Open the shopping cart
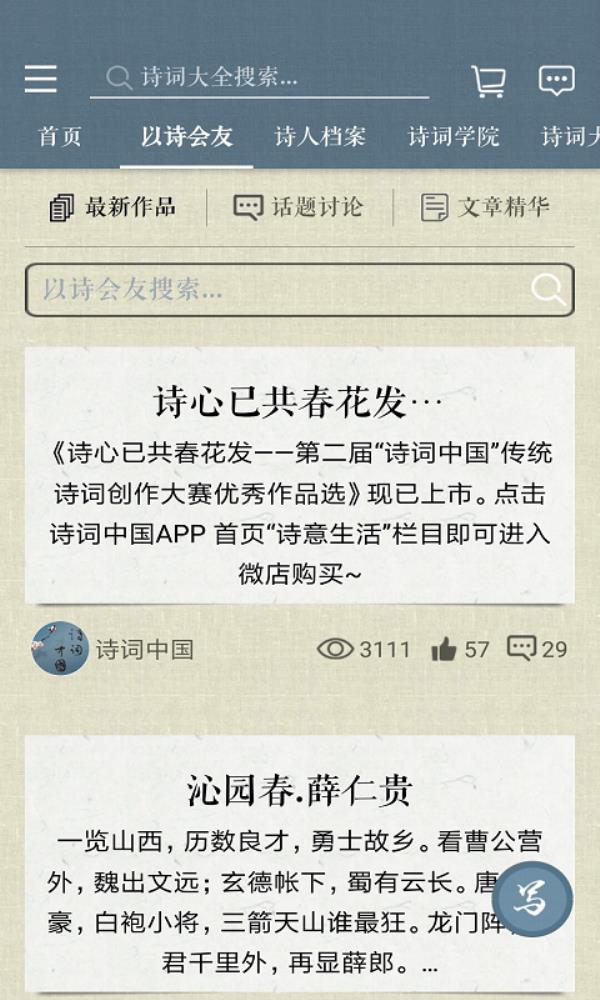 (x=488, y=80)
